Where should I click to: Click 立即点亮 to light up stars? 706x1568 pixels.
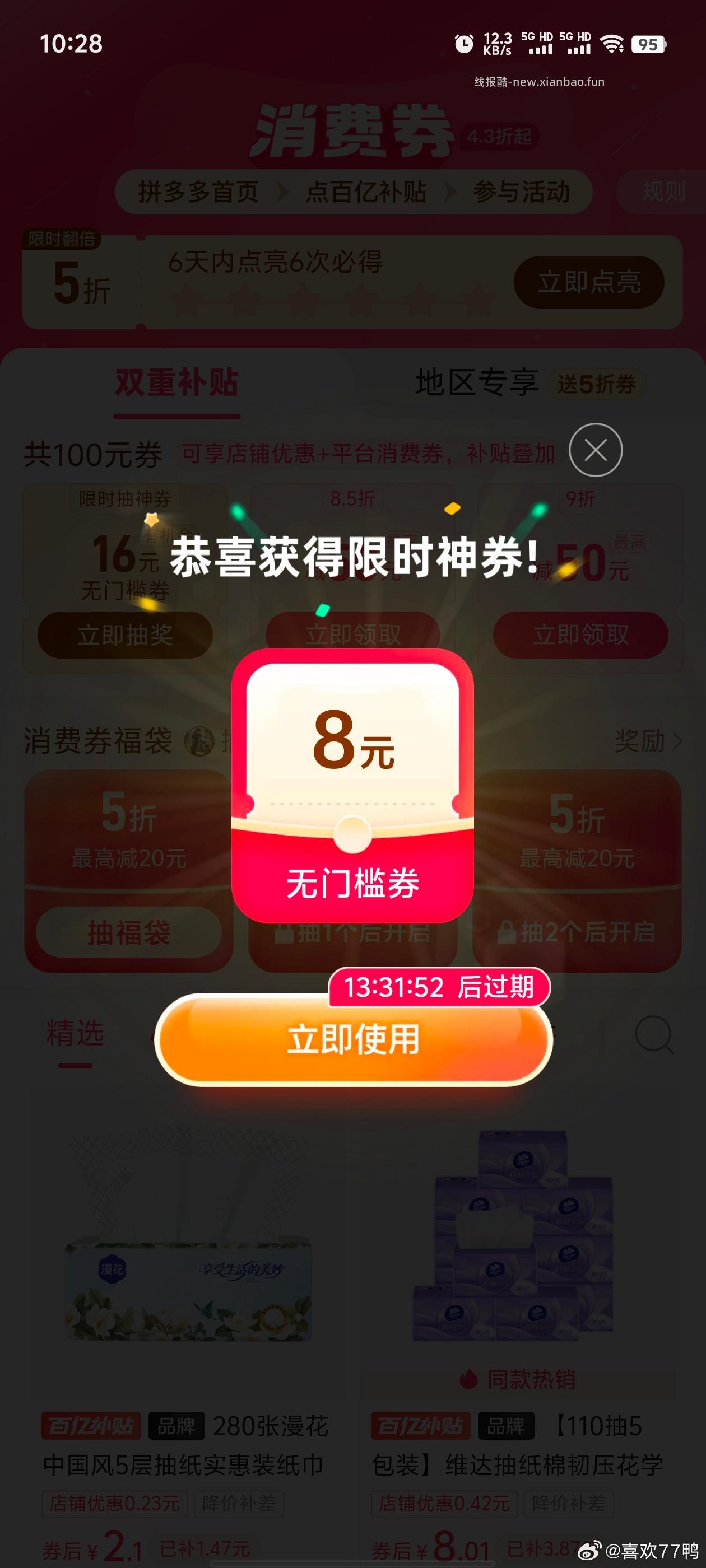pos(588,282)
